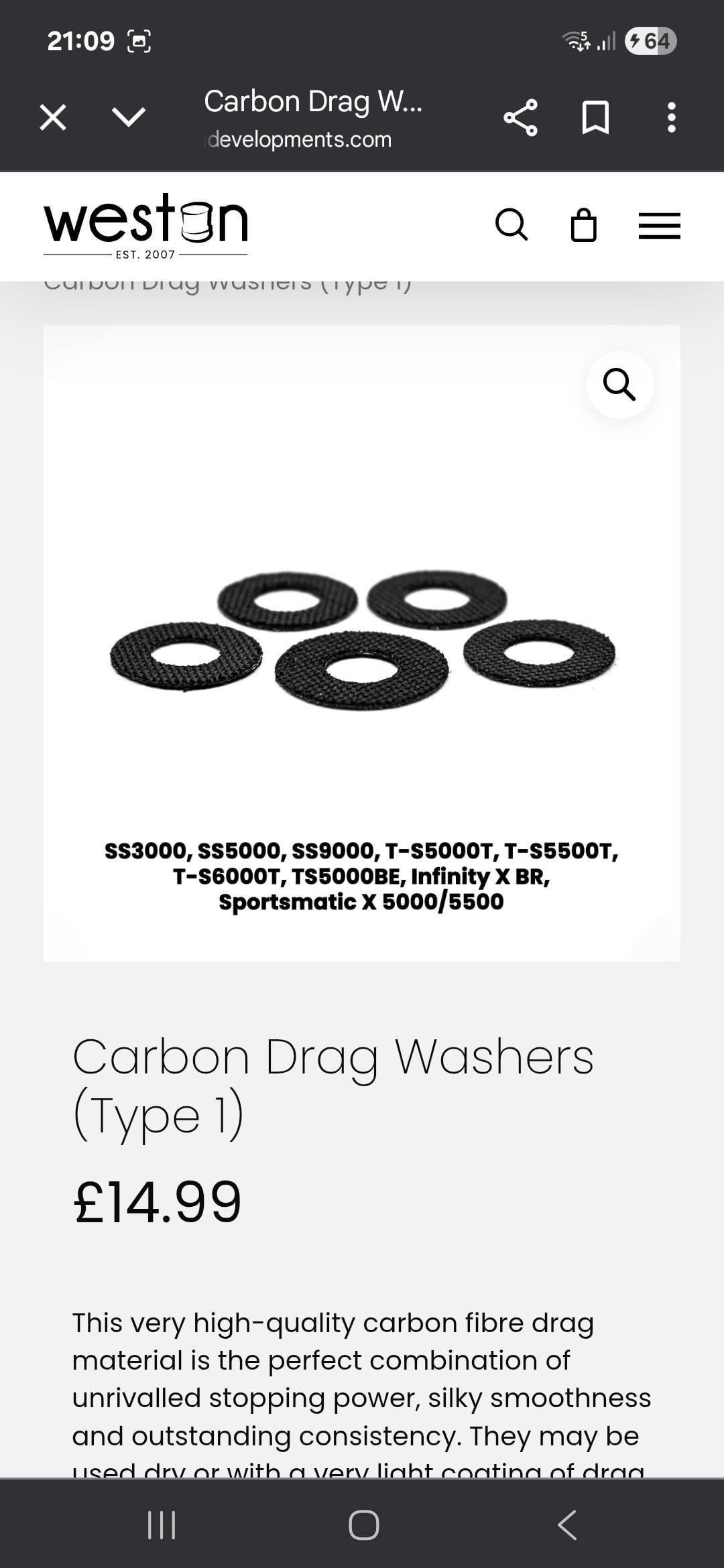Search the Weston site
The height and width of the screenshot is (1568, 724).
coord(511,225)
